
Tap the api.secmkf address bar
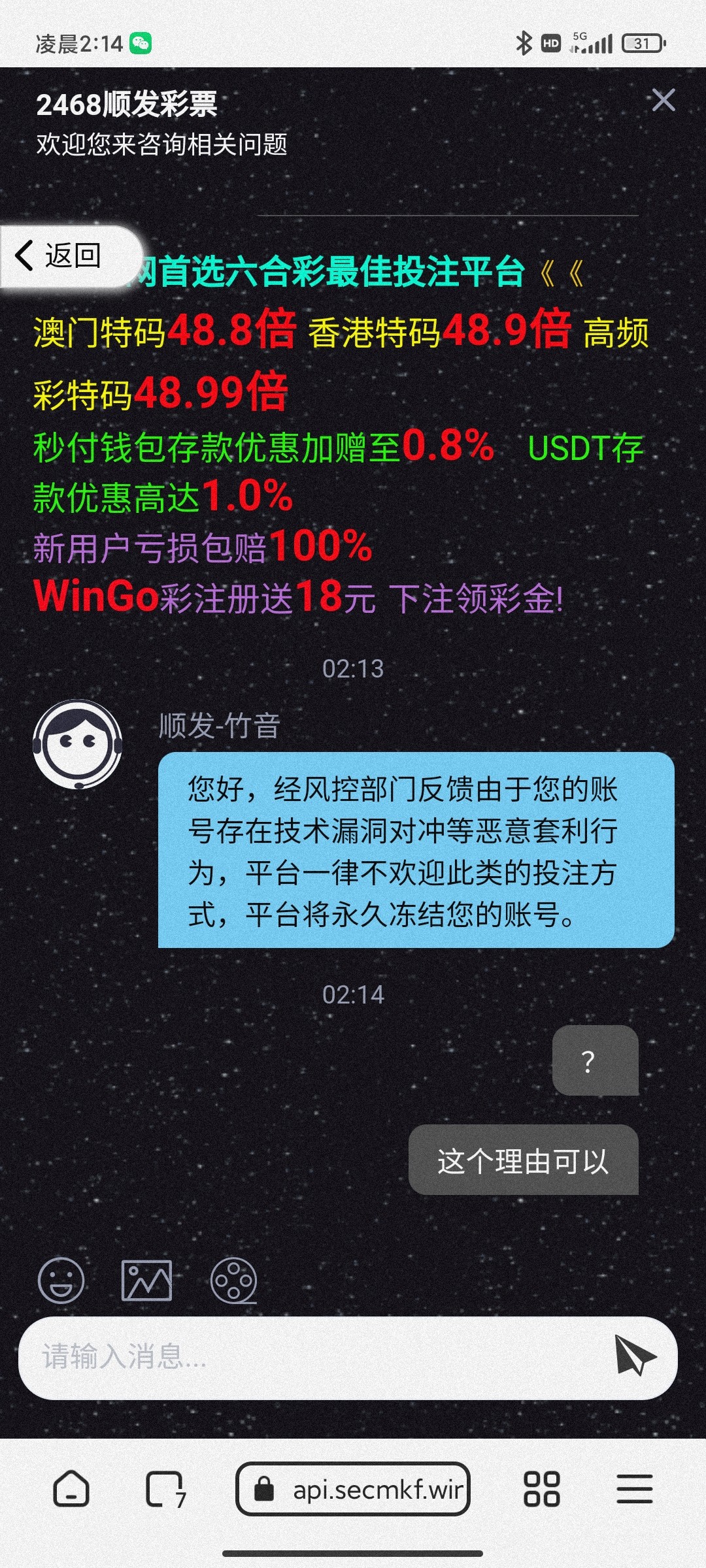pyautogui.click(x=353, y=1489)
